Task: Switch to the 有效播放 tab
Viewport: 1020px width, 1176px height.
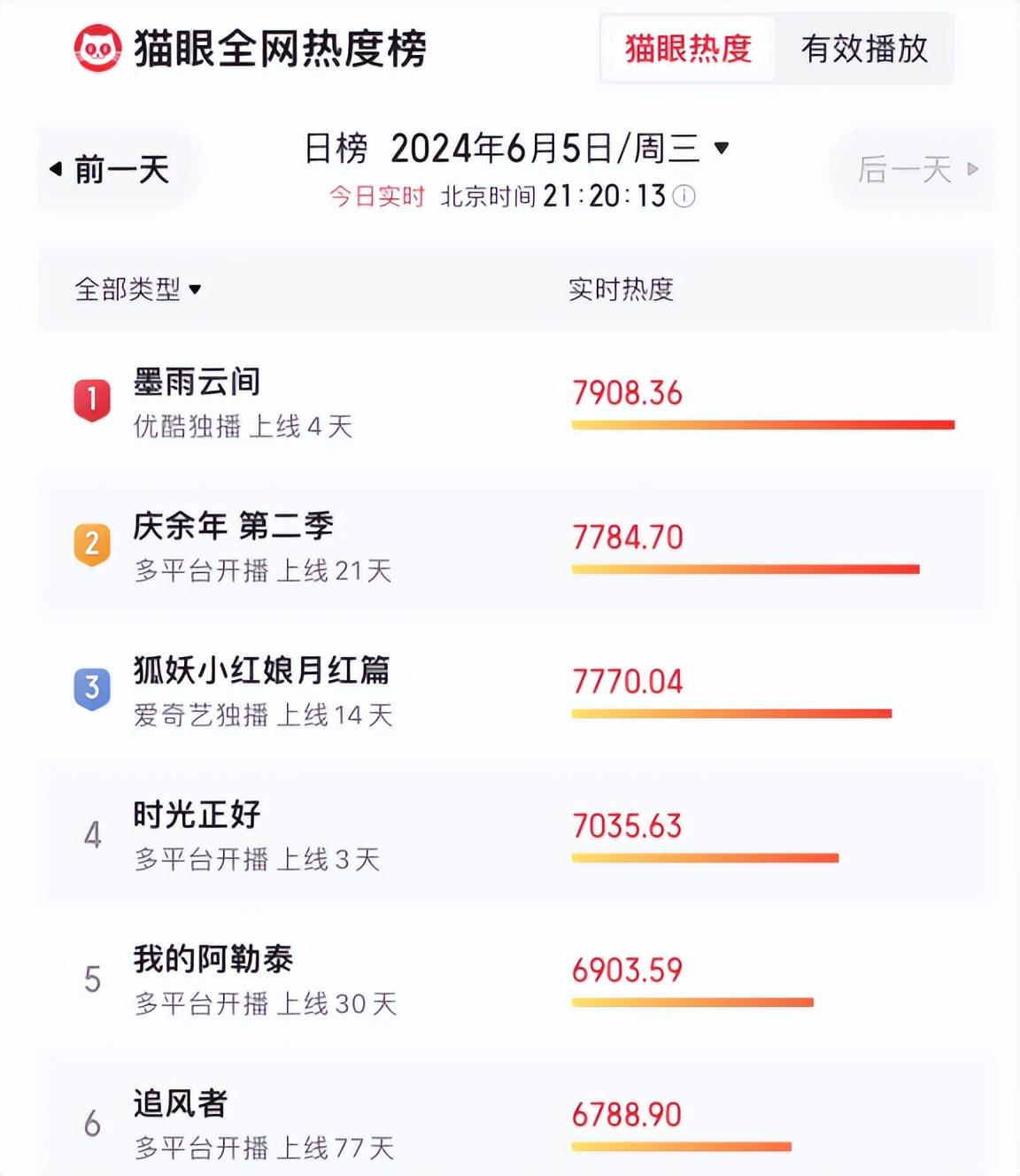Action: coord(864,49)
